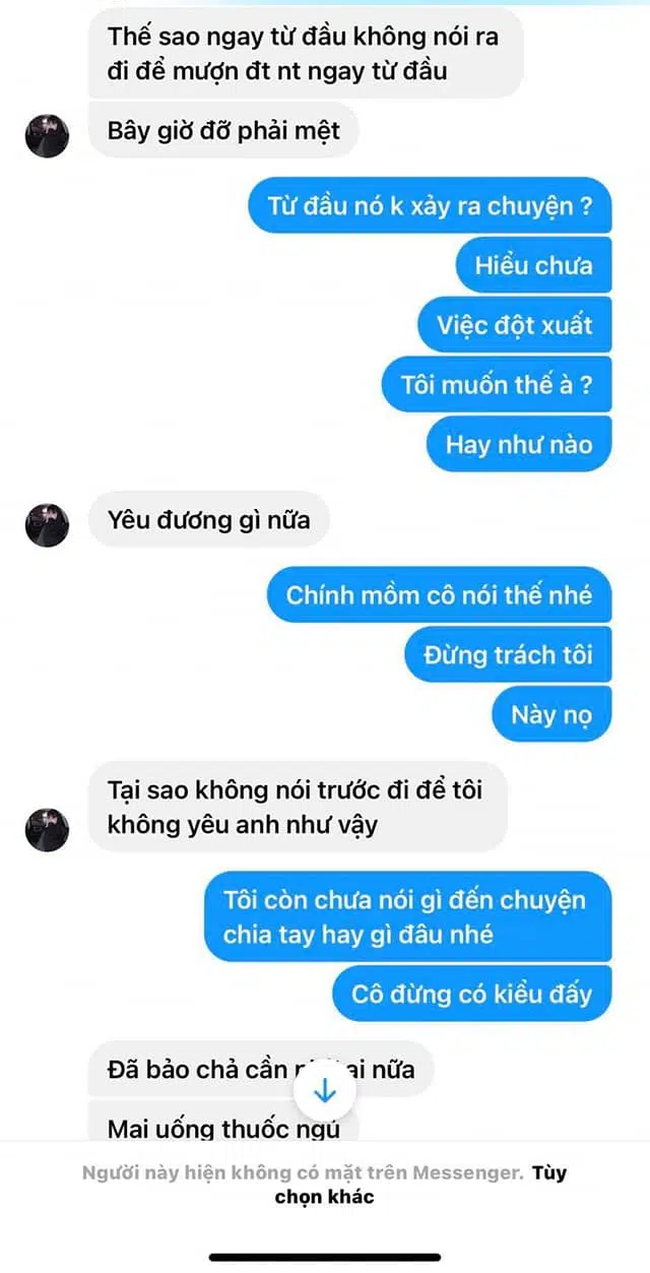Open sender's avatar beside 'Yêu đương gì nữa'
Screen dimensions: 650x1273
tap(47, 525)
